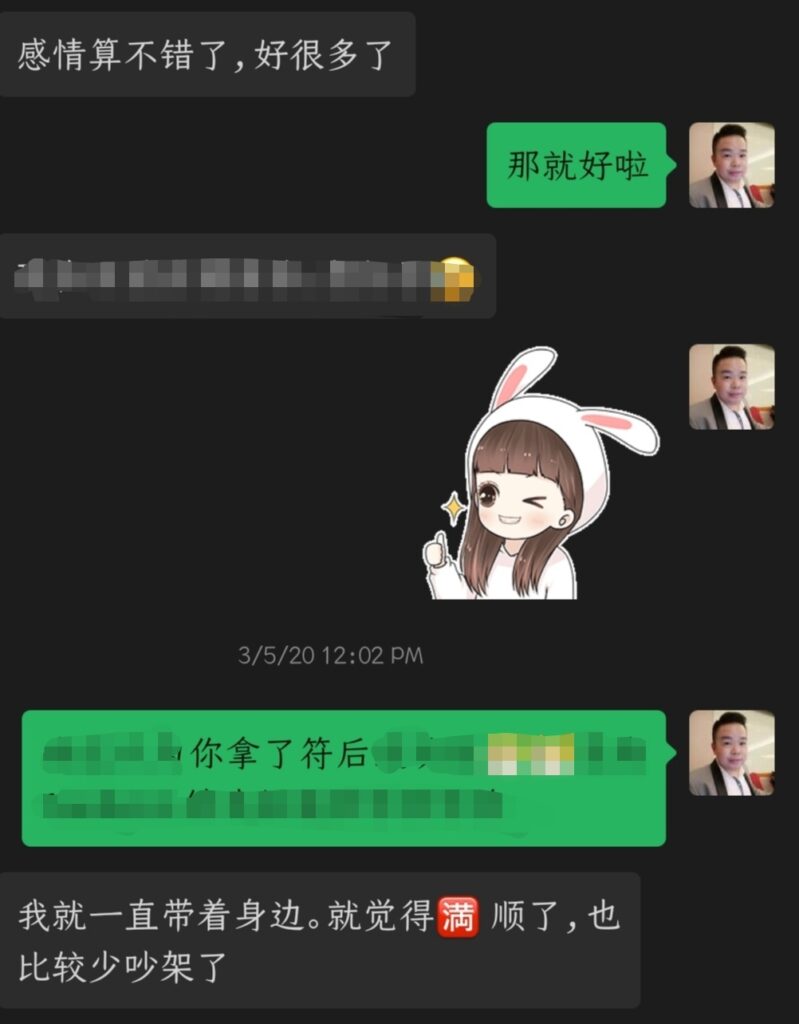This screenshot has height=1024, width=799.
Task: Open sender's avatar beside the 那就好啦 message
Action: point(731,165)
